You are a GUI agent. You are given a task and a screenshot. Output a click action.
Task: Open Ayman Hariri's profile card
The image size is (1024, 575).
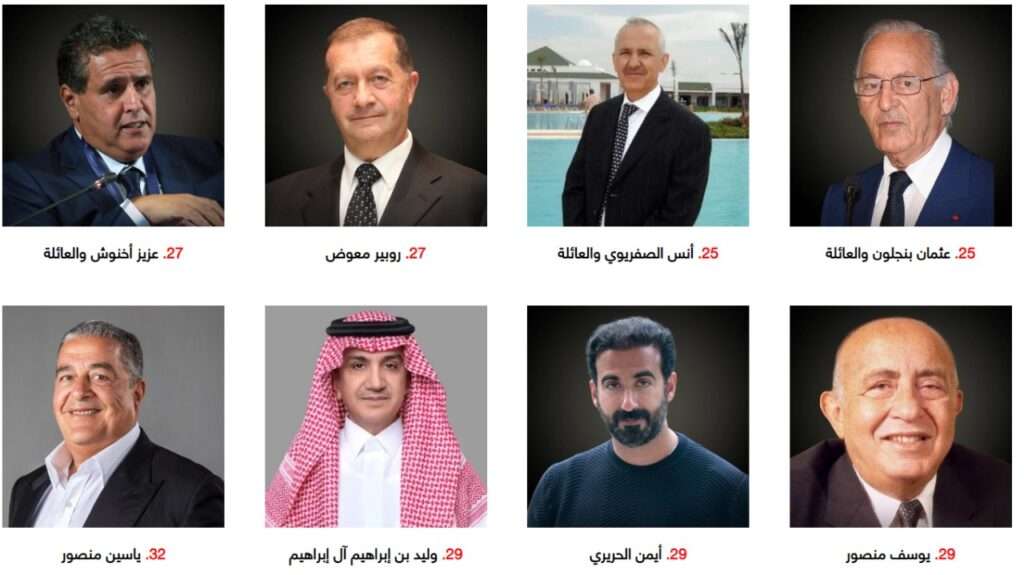point(638,416)
